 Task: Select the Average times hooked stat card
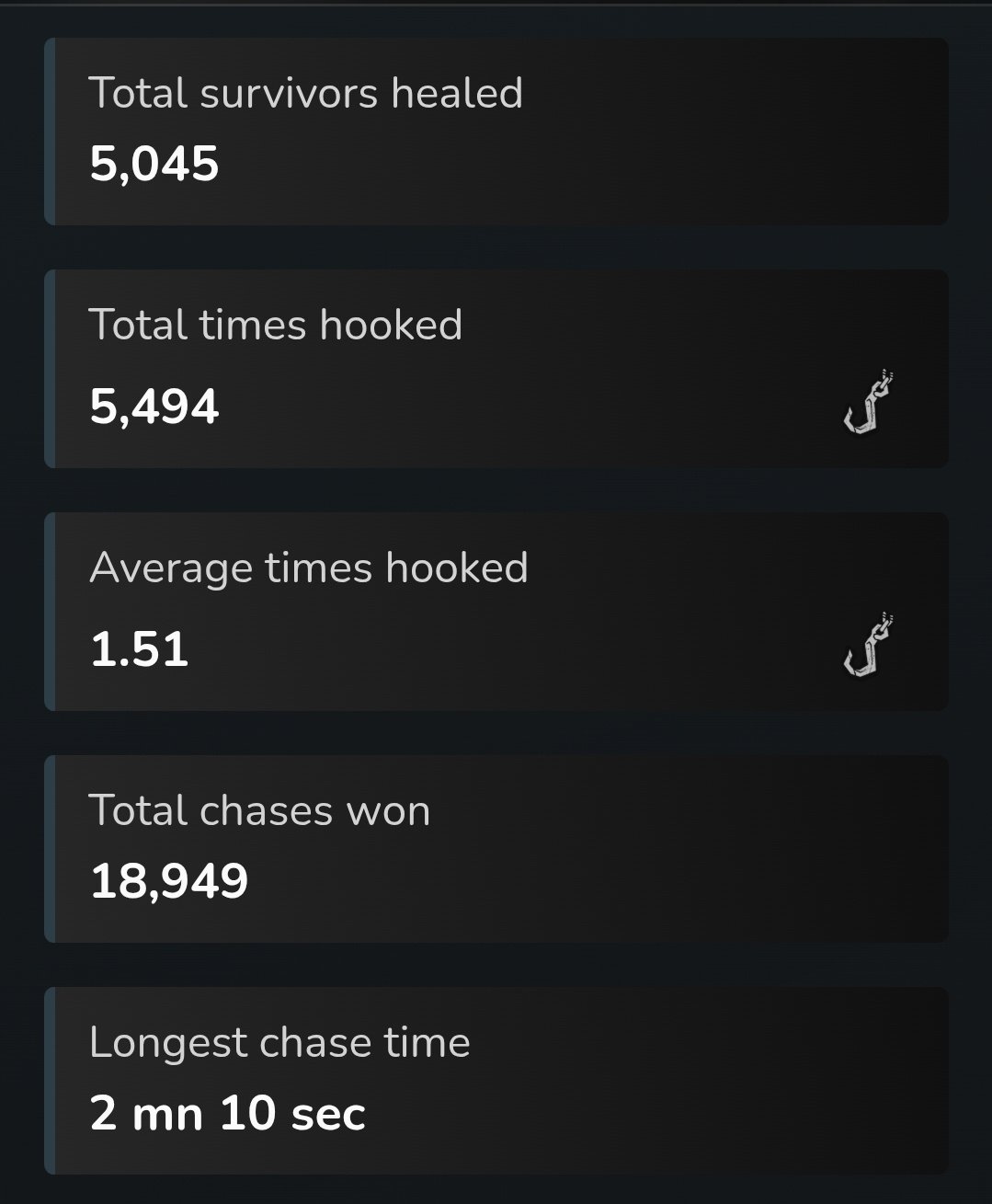(x=496, y=612)
